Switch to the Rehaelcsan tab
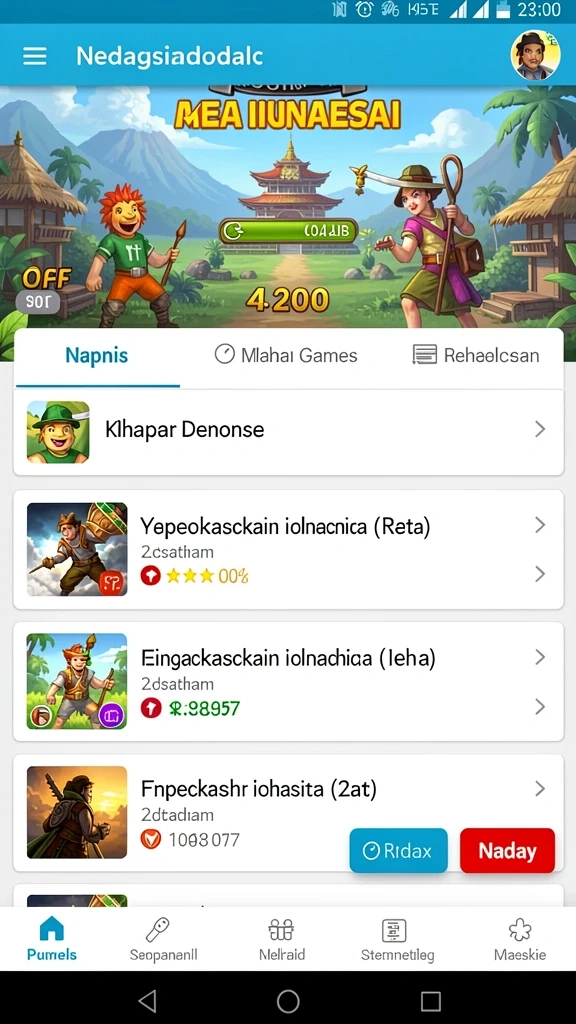Image resolution: width=576 pixels, height=1024 pixels. (476, 355)
